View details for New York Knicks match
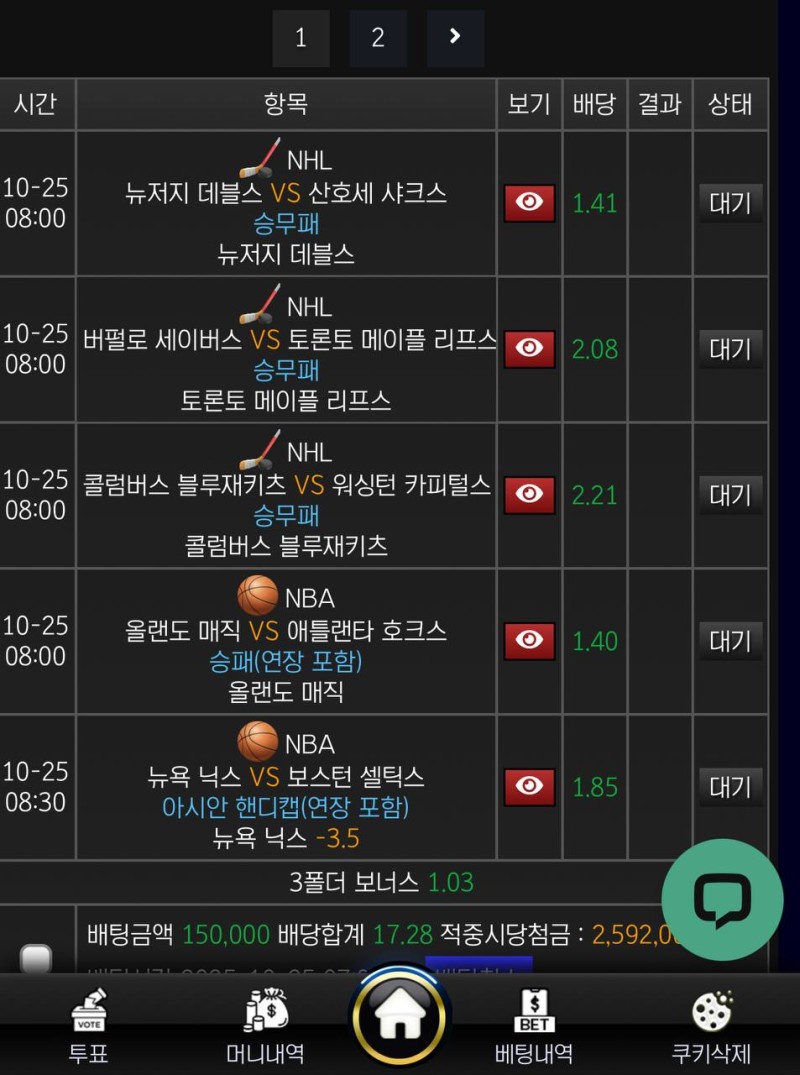 tap(529, 787)
